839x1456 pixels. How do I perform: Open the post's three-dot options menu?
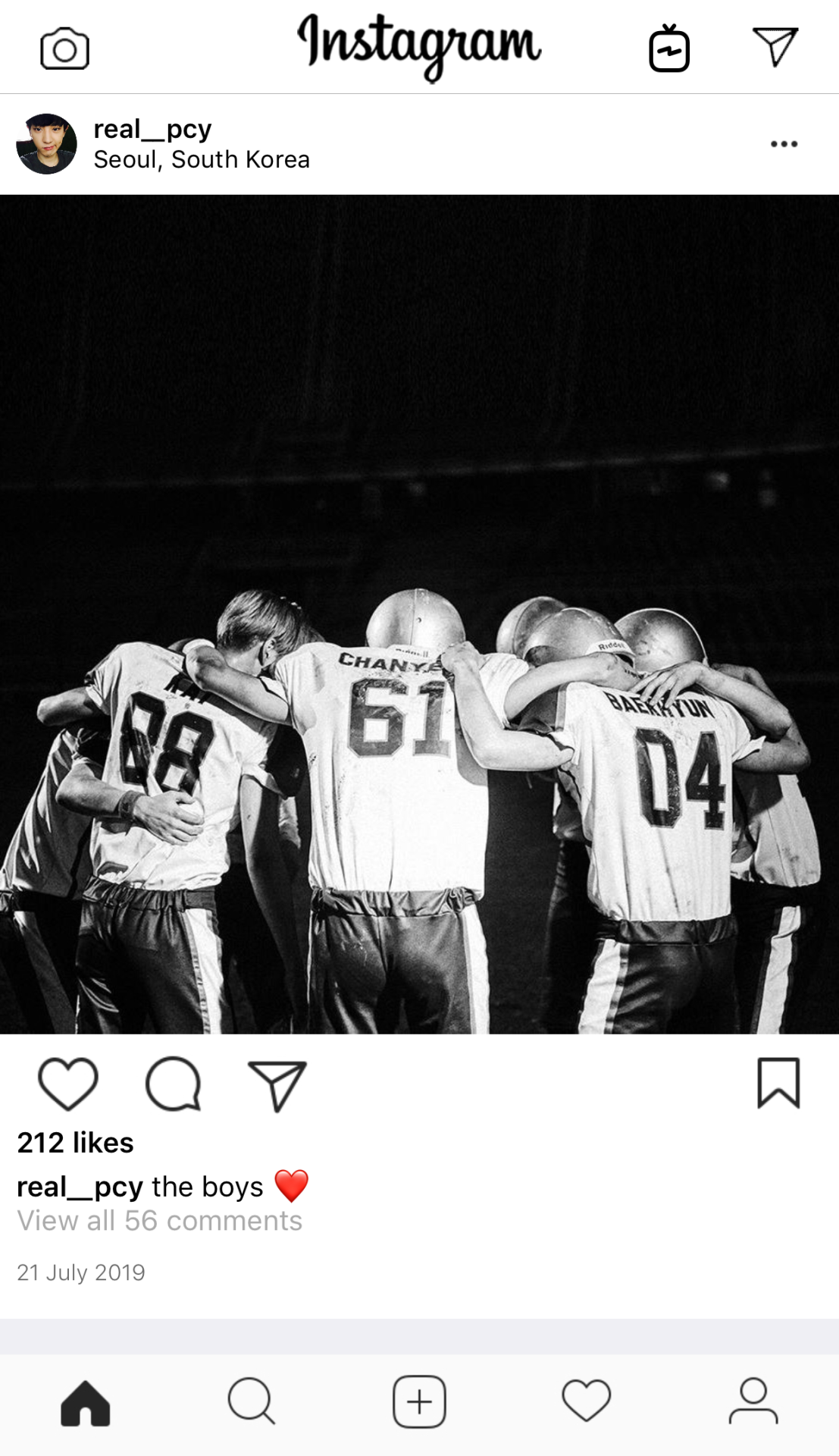coord(784,144)
